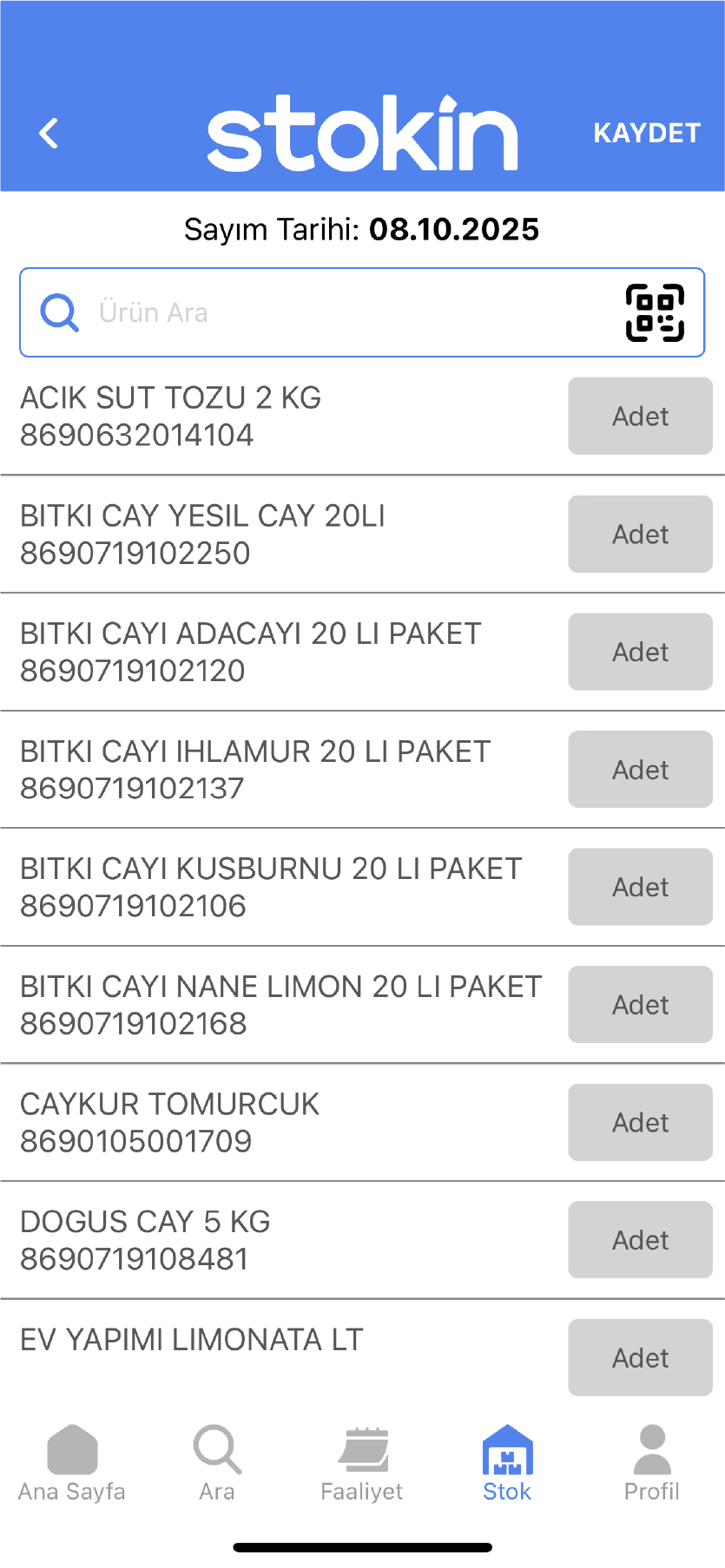Open the Faaliyet tab
This screenshot has width=725, height=1568.
pyautogui.click(x=362, y=1464)
